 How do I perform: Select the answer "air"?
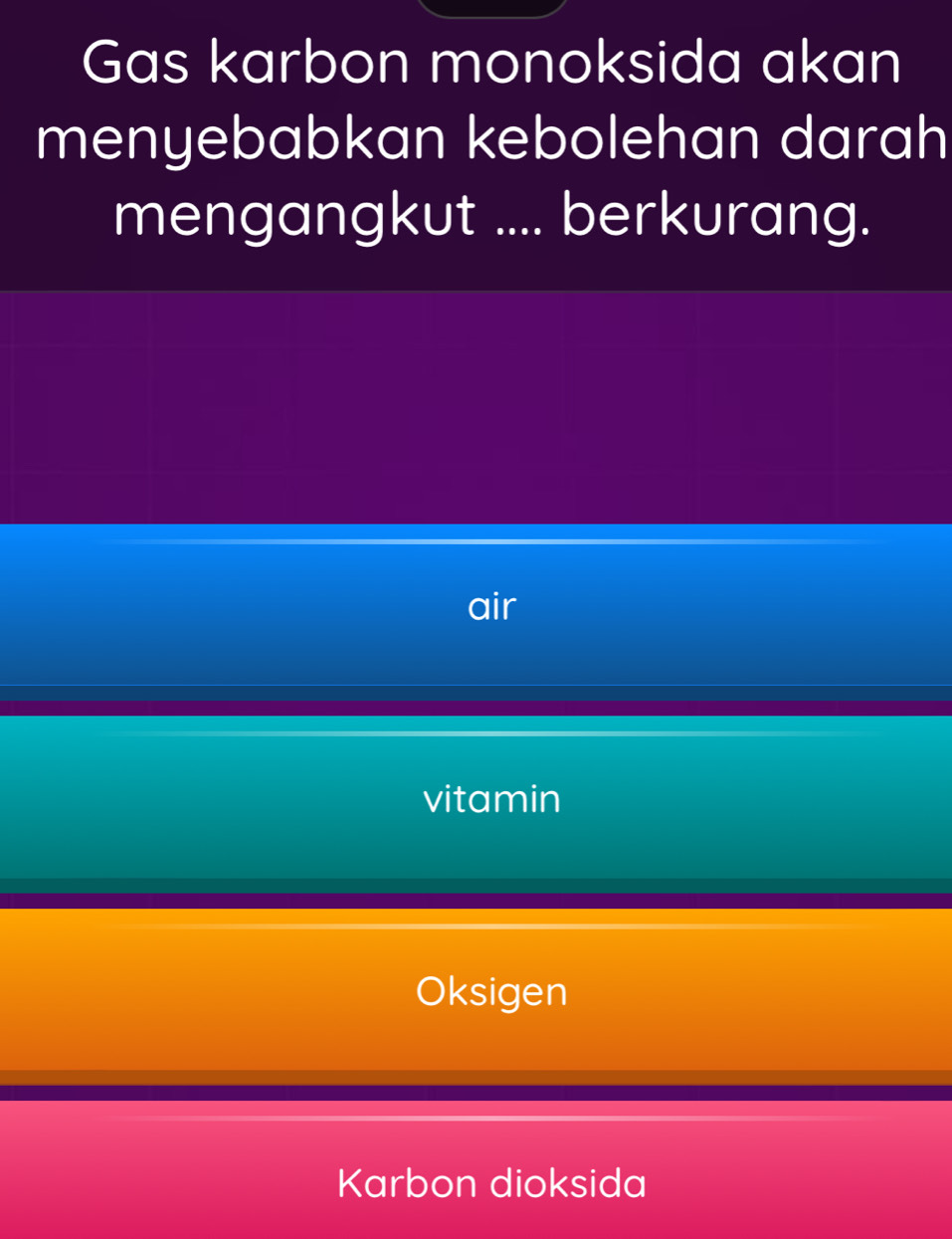[491, 606]
